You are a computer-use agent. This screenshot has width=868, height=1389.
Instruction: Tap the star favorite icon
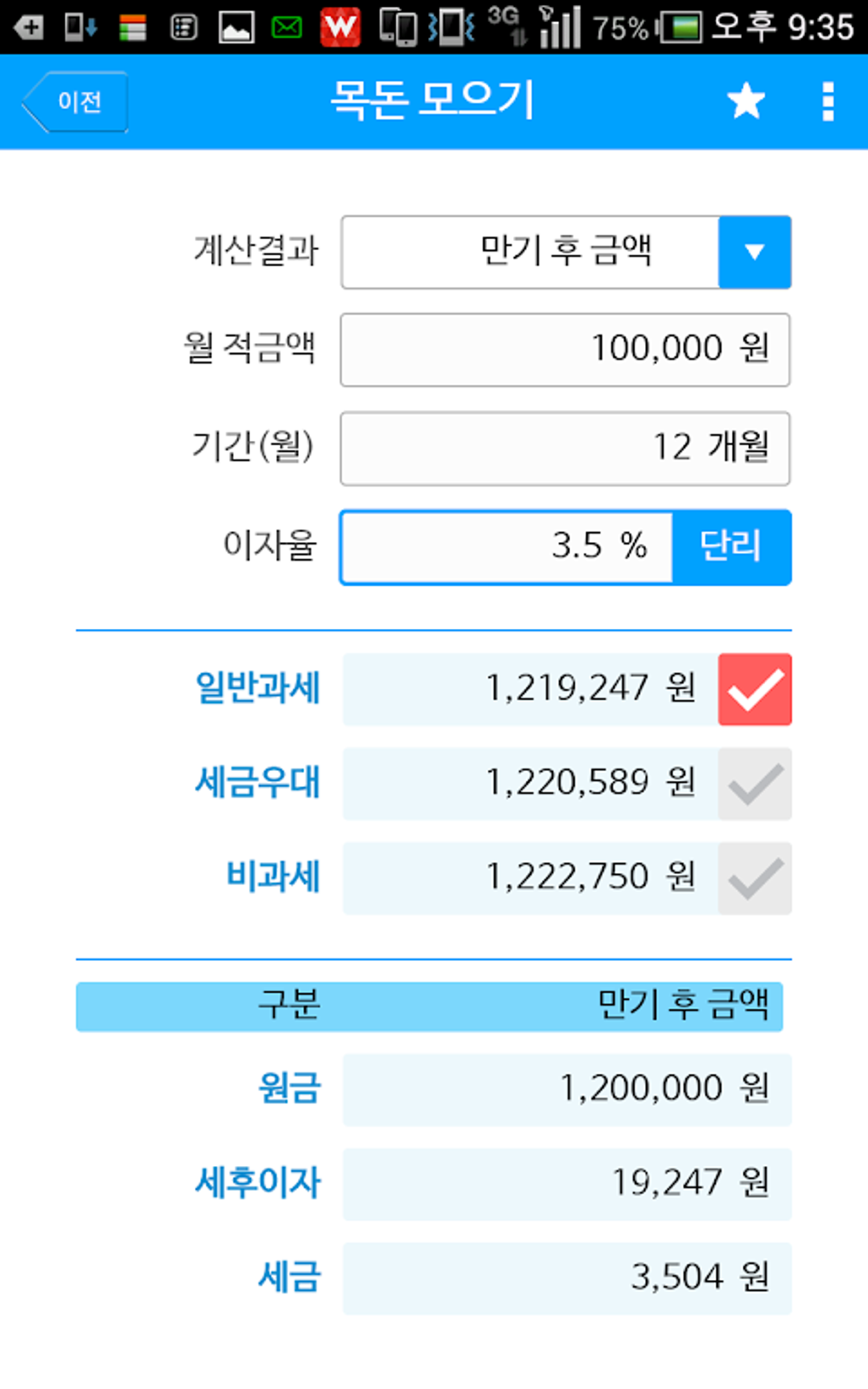coord(746,102)
